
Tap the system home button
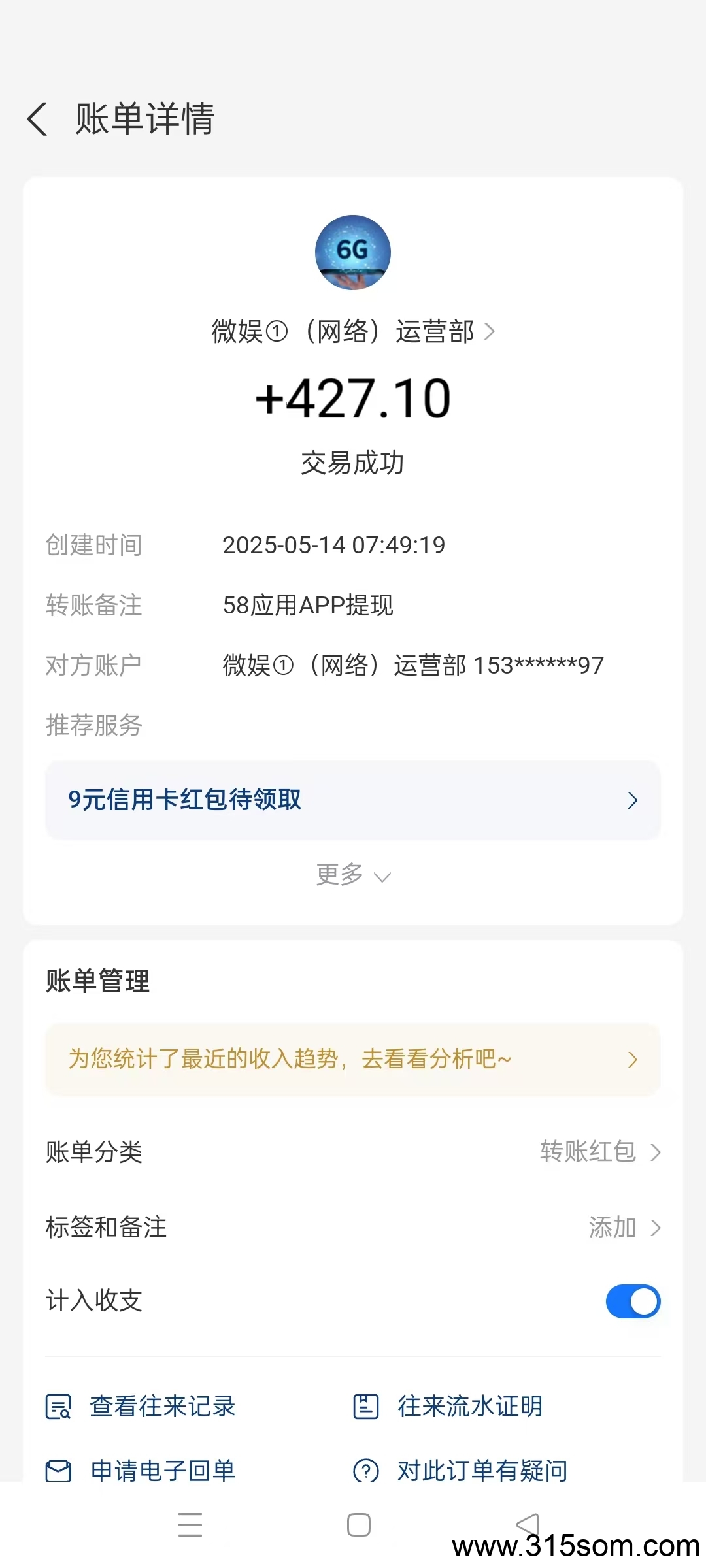pos(359,1526)
